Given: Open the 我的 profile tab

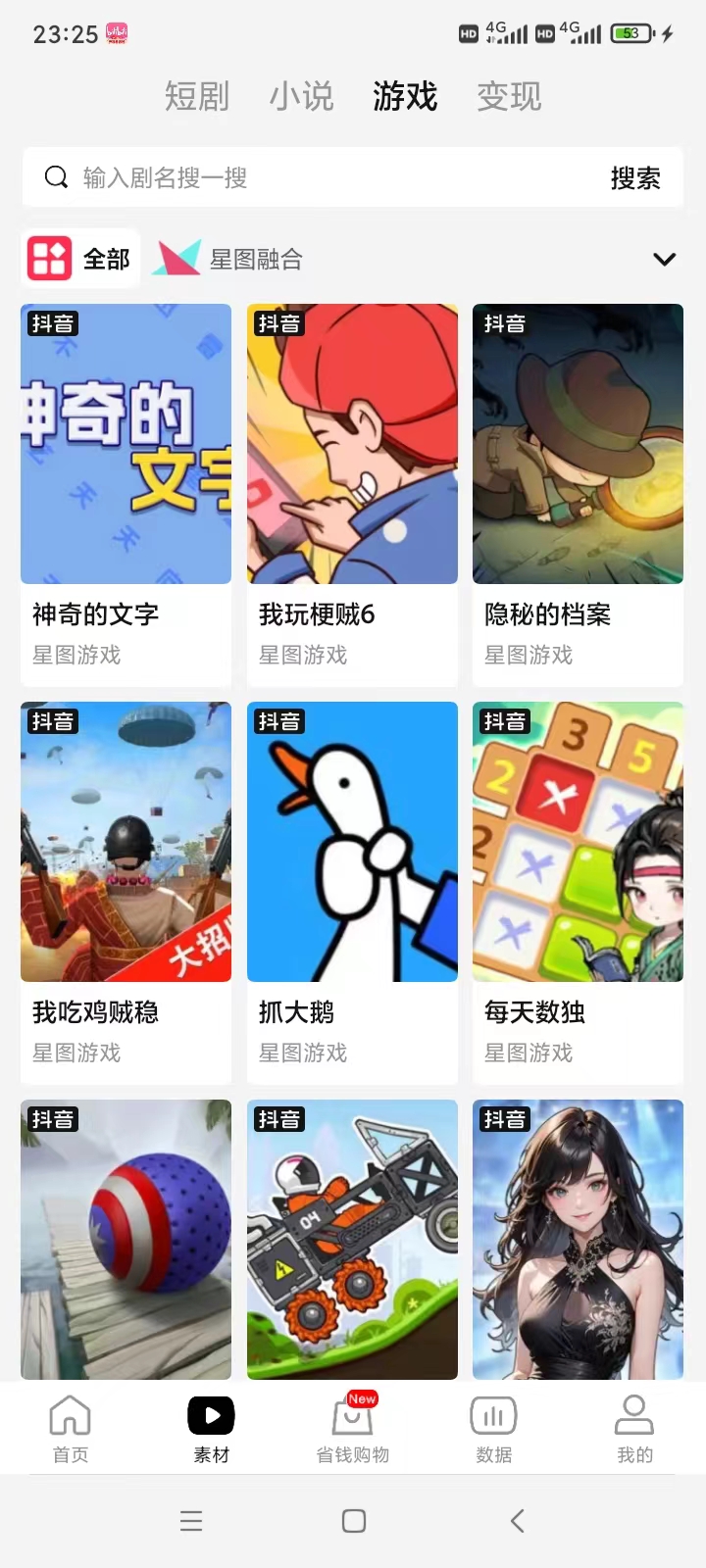Looking at the screenshot, I should click(x=634, y=1429).
